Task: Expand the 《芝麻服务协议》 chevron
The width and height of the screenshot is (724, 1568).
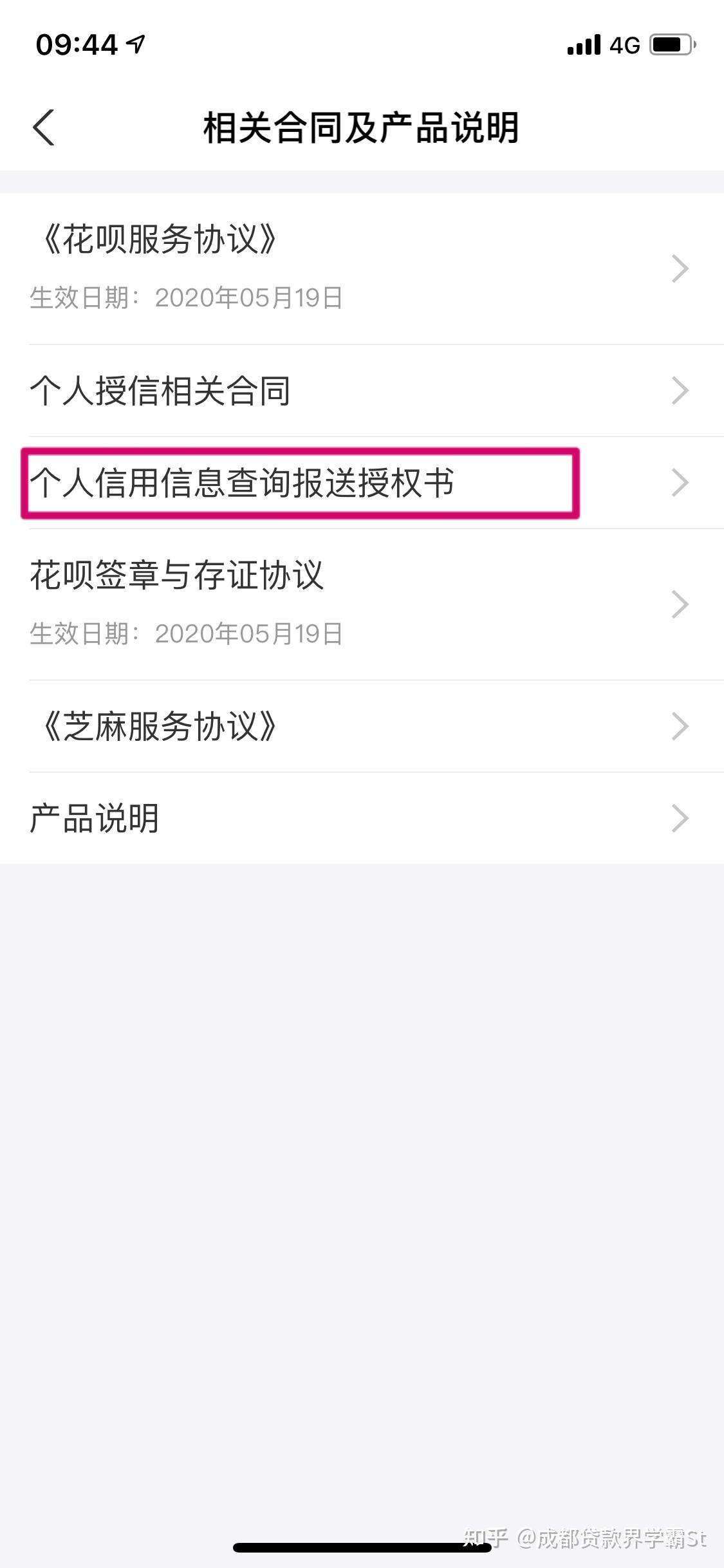Action: coord(680,726)
